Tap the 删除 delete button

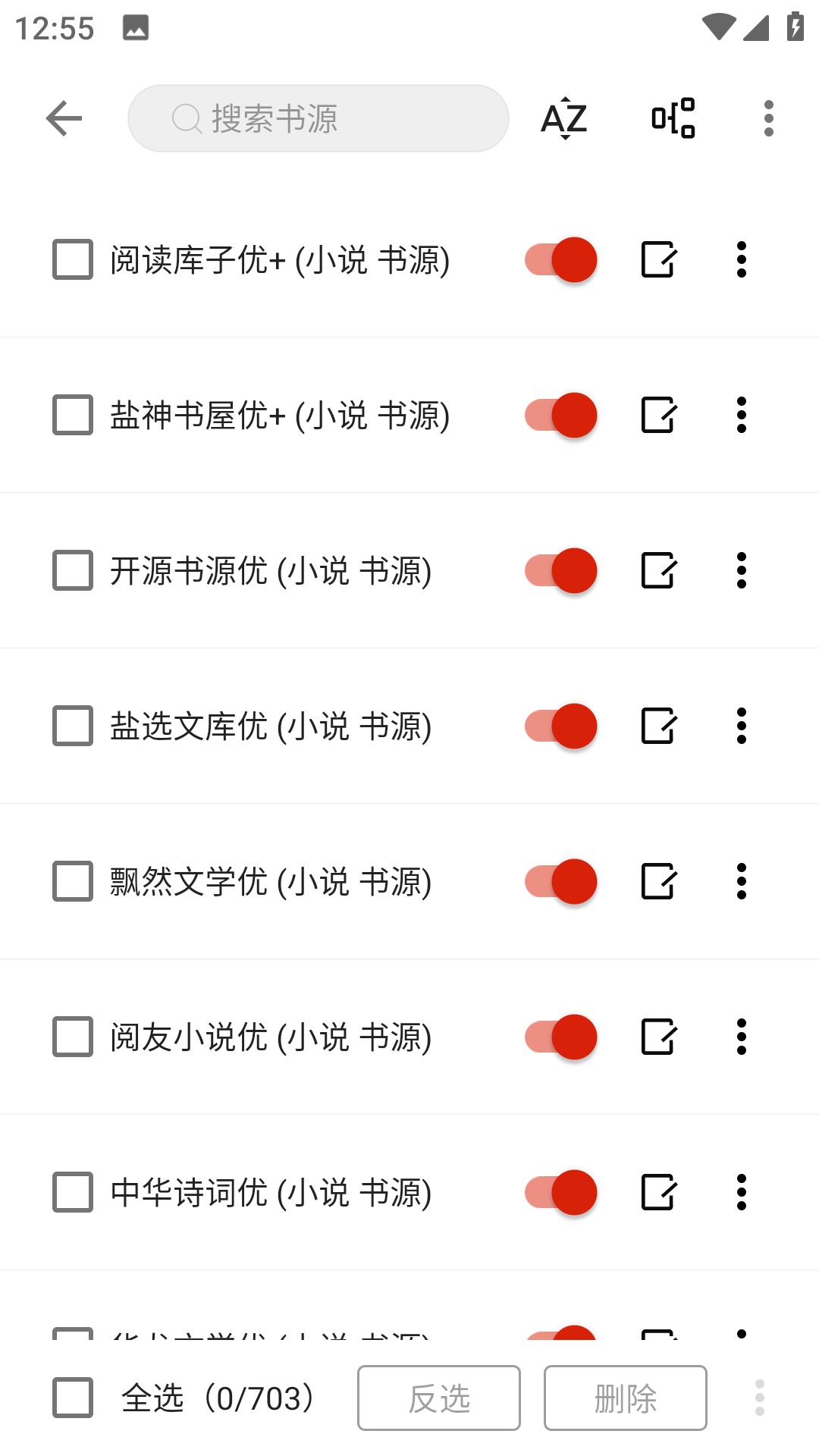[625, 1398]
